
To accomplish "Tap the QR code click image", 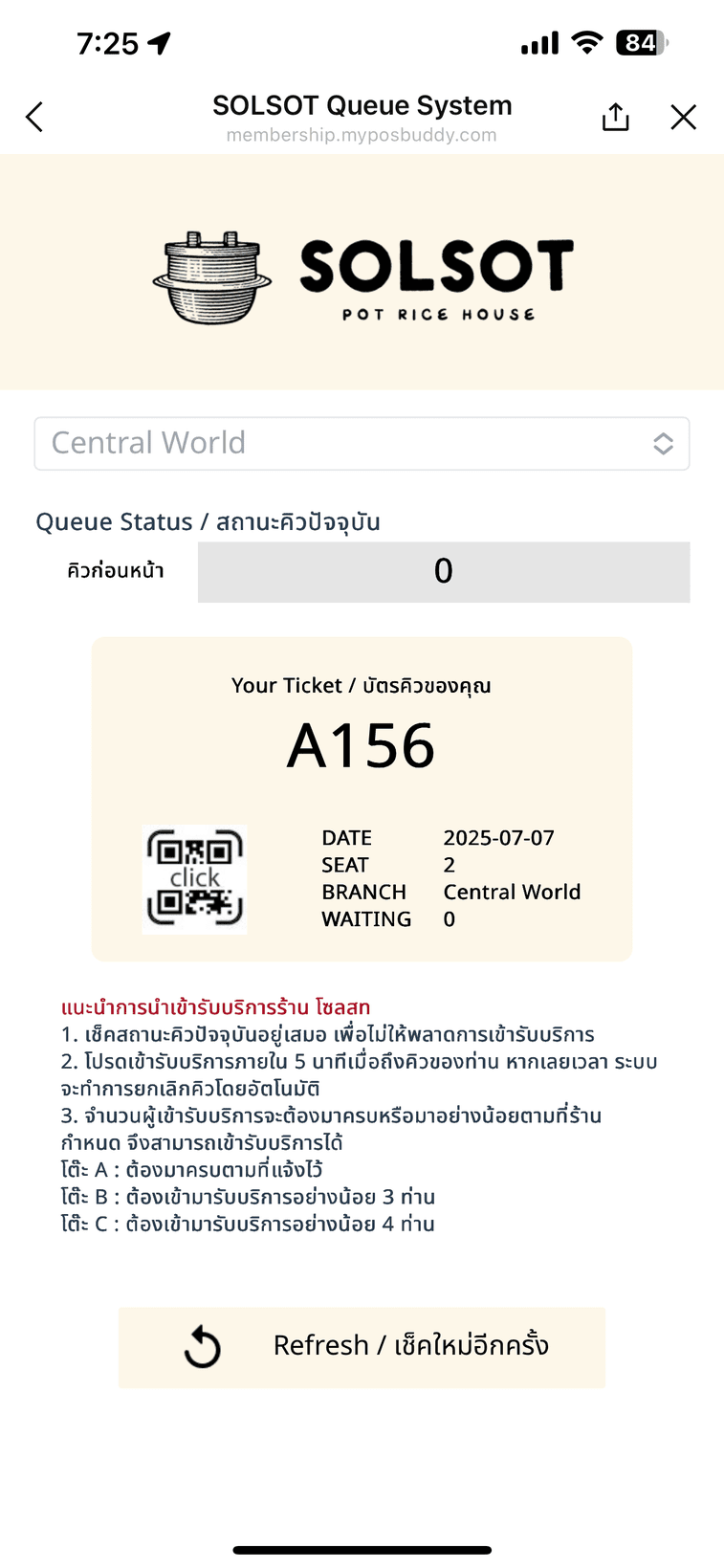I will (194, 879).
